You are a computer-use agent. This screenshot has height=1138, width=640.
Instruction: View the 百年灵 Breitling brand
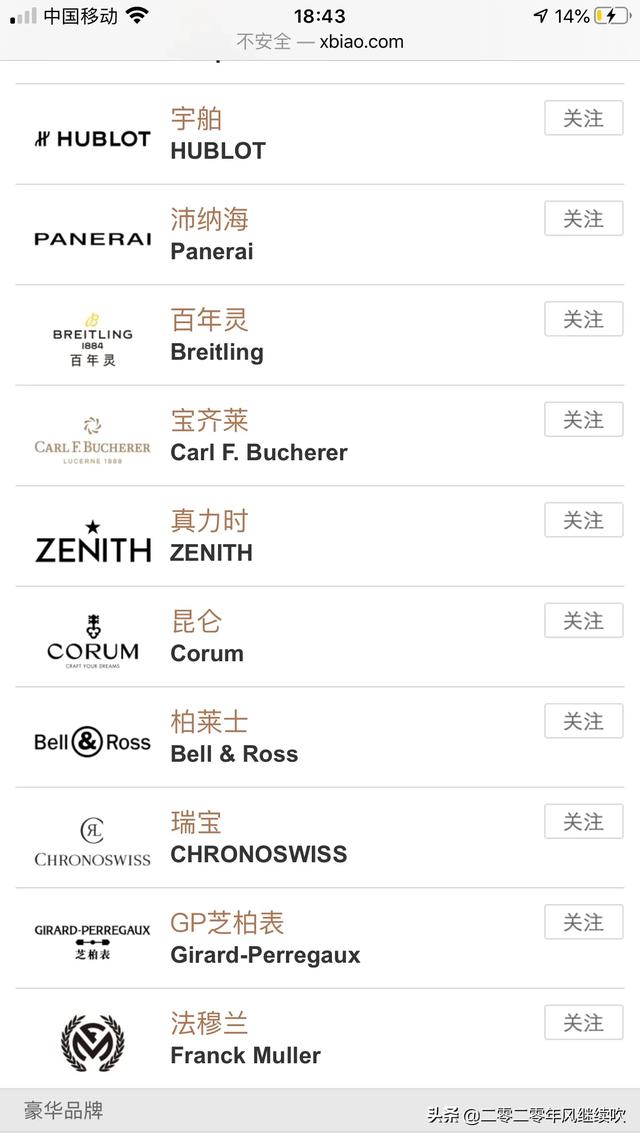click(319, 335)
